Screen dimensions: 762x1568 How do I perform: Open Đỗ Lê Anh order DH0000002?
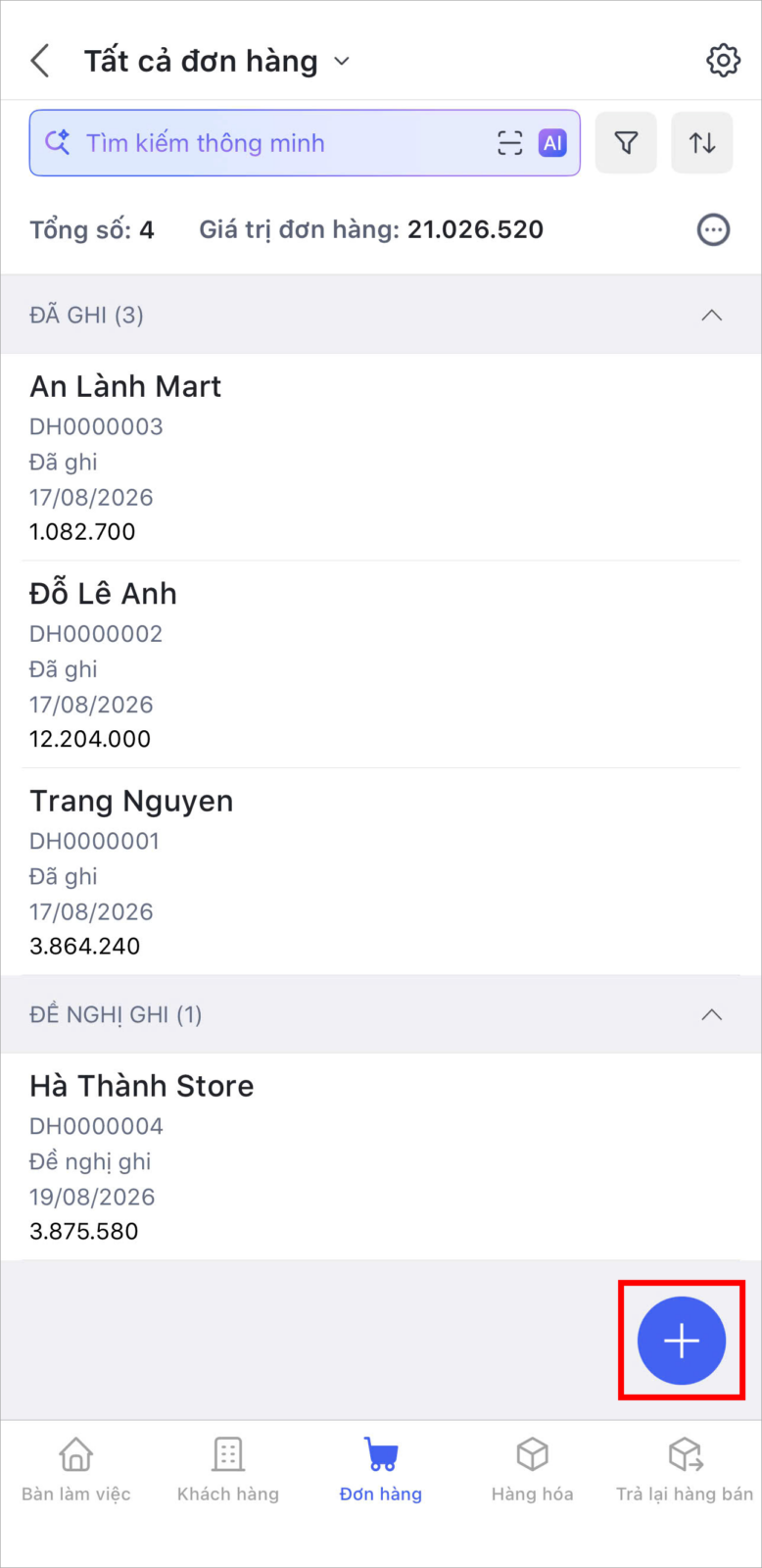click(381, 664)
